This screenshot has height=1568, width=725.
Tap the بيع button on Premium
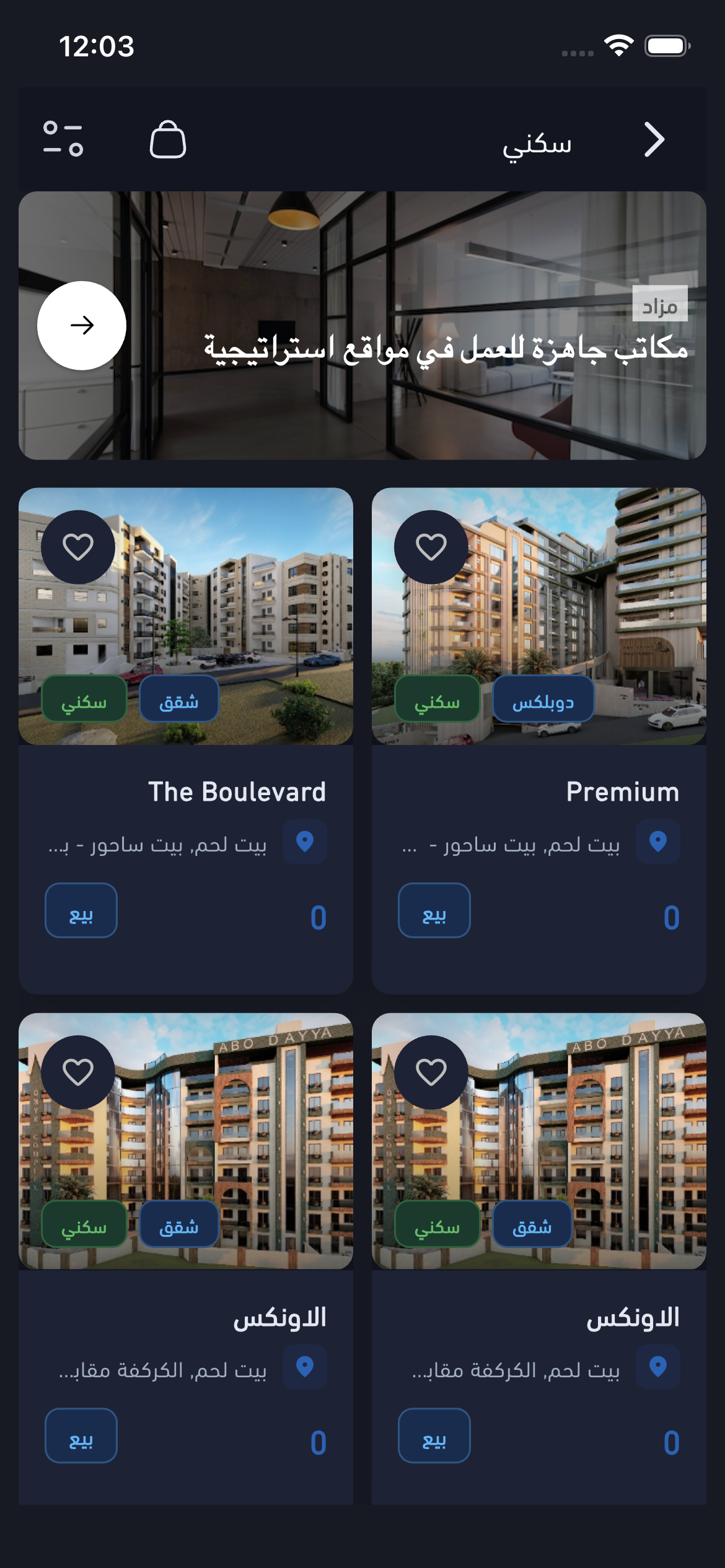click(434, 910)
